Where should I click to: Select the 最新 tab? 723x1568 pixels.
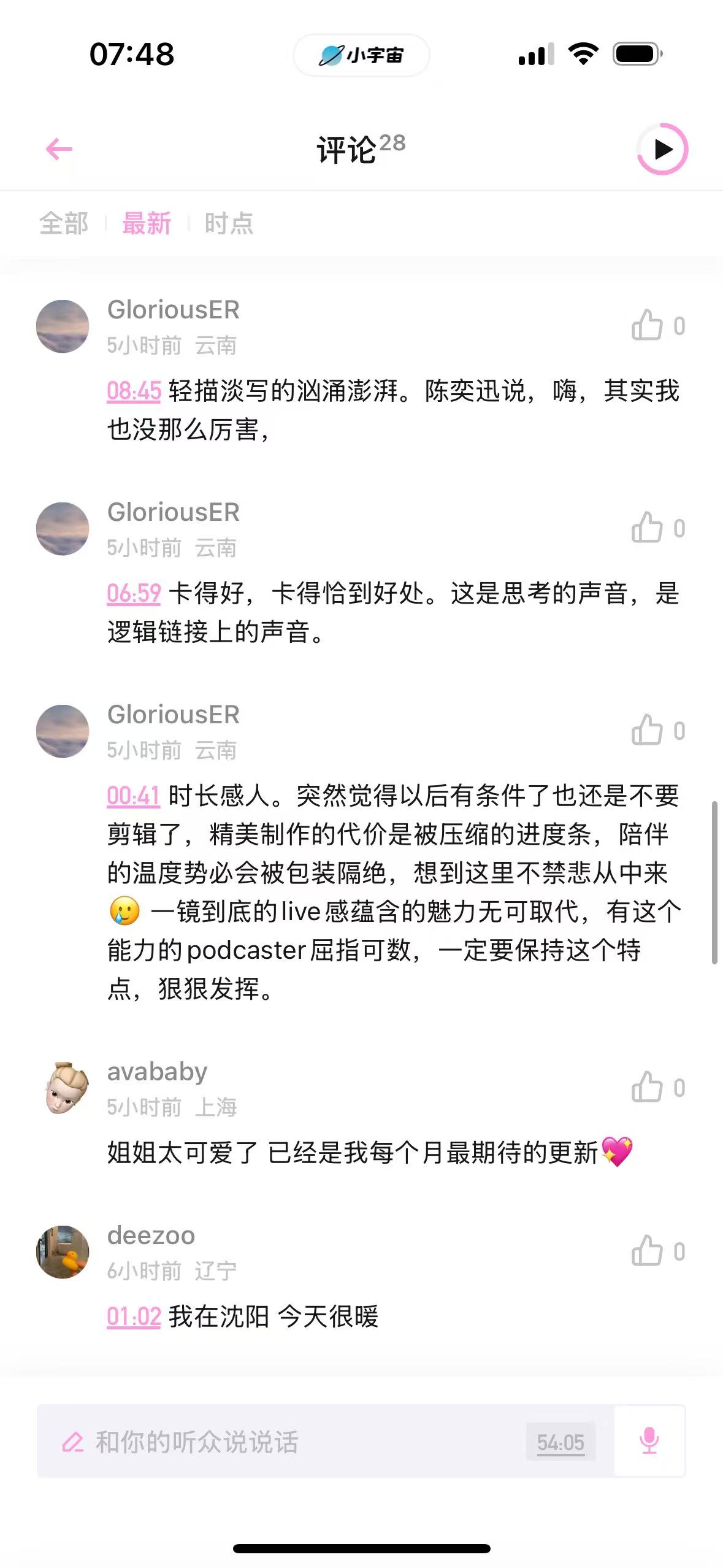[x=147, y=223]
